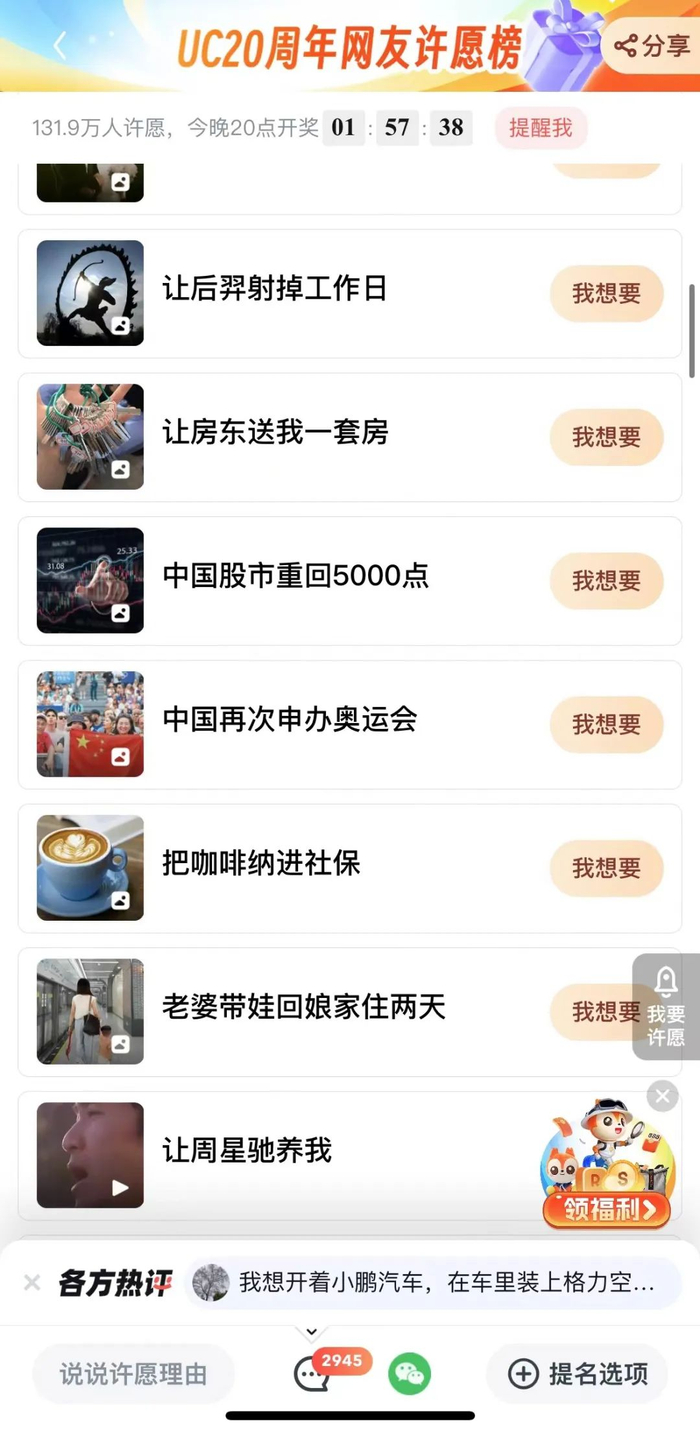The image size is (700, 1430).
Task: Go back using the top arrow
Action: tap(60, 46)
